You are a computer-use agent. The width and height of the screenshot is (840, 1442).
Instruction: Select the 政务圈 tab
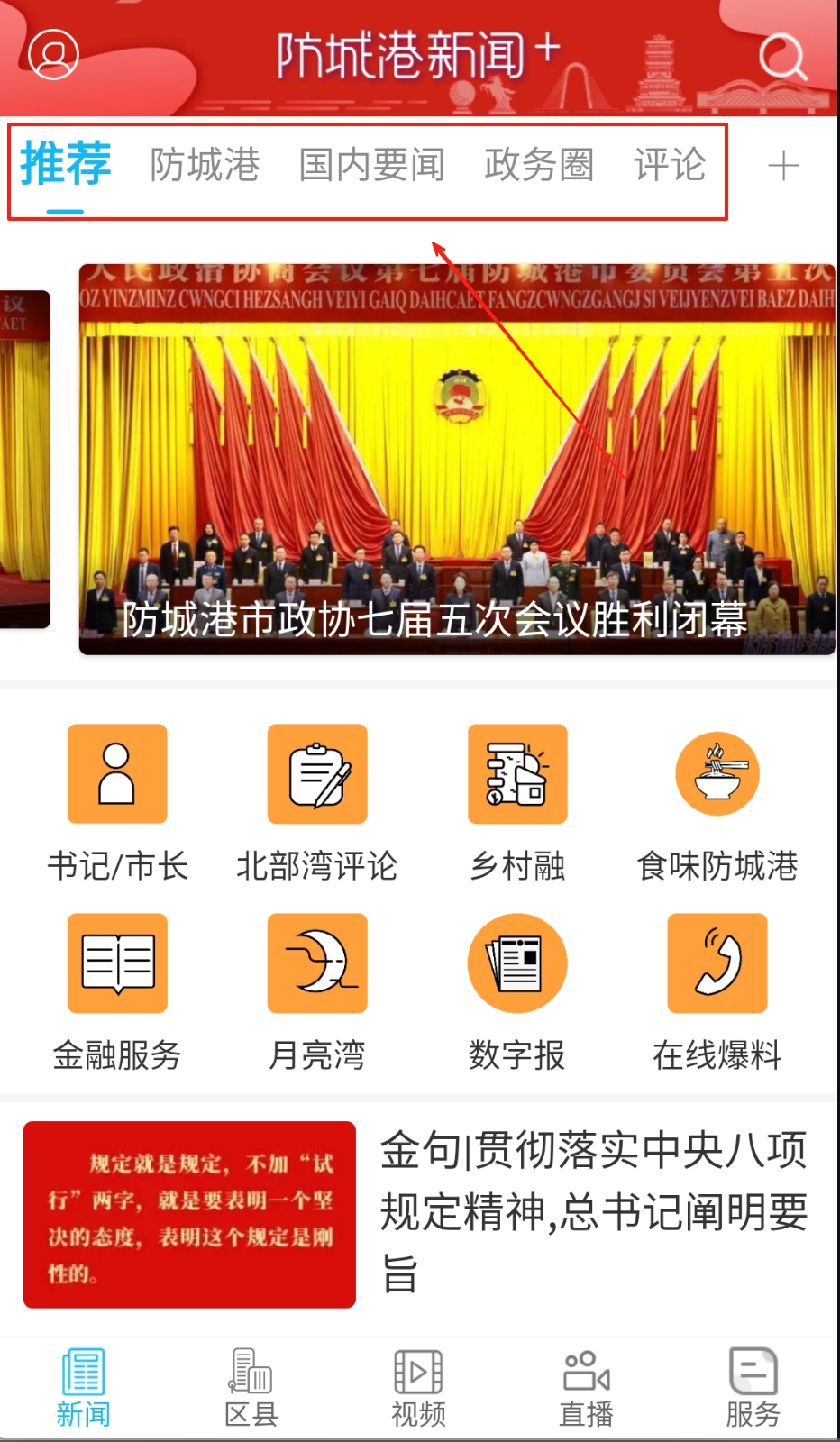tap(539, 165)
